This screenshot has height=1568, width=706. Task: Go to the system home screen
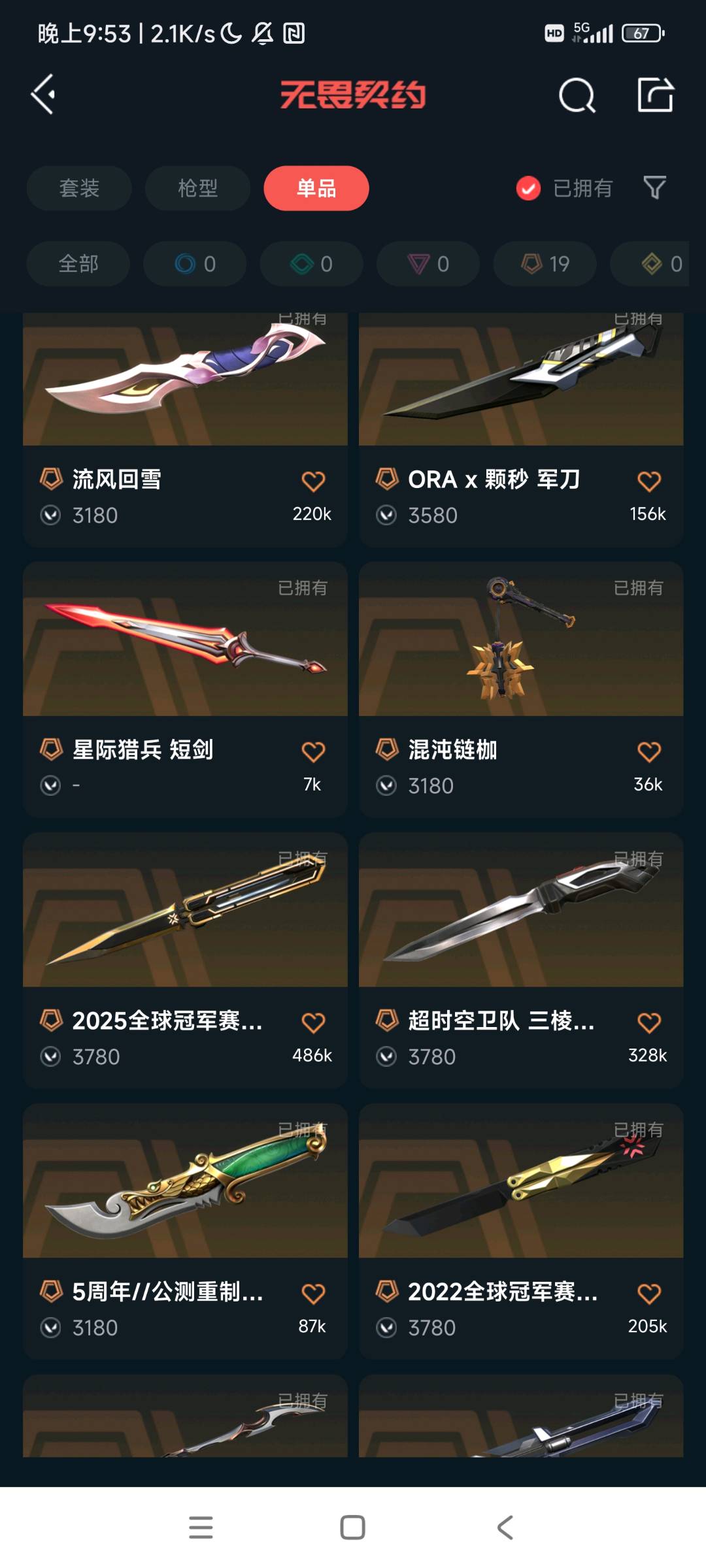(x=352, y=1527)
